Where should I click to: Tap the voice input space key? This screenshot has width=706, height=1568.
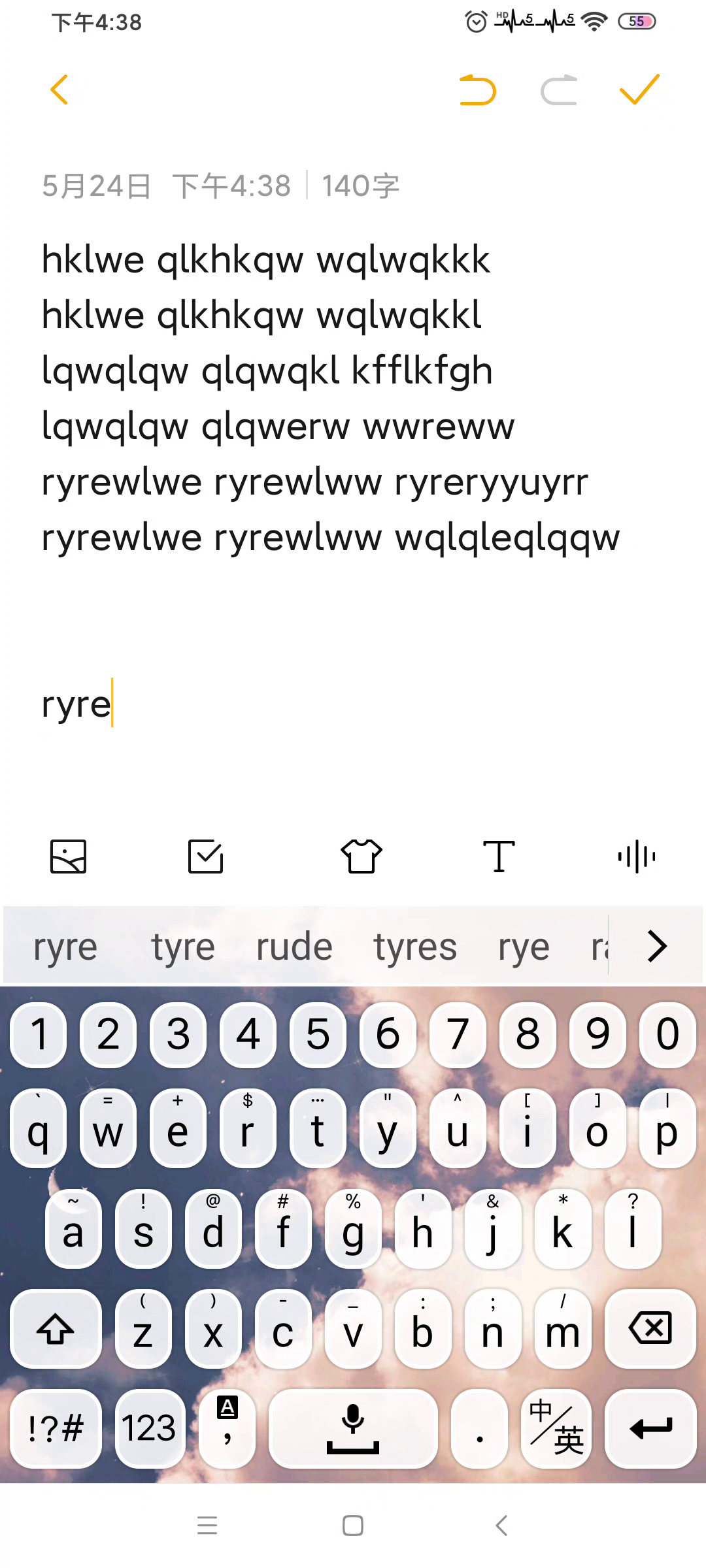tap(353, 1428)
